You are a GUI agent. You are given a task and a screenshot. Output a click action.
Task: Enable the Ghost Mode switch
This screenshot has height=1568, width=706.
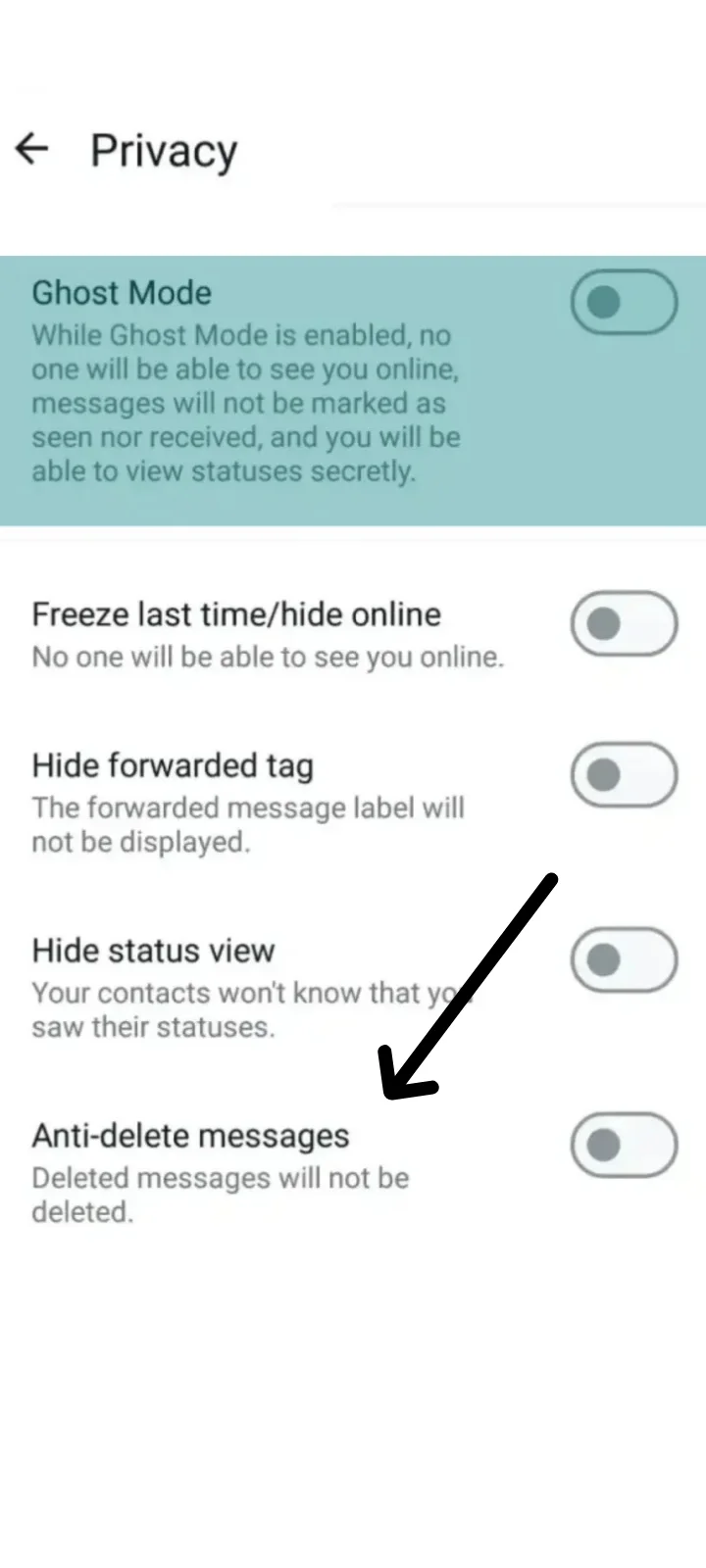tap(624, 302)
